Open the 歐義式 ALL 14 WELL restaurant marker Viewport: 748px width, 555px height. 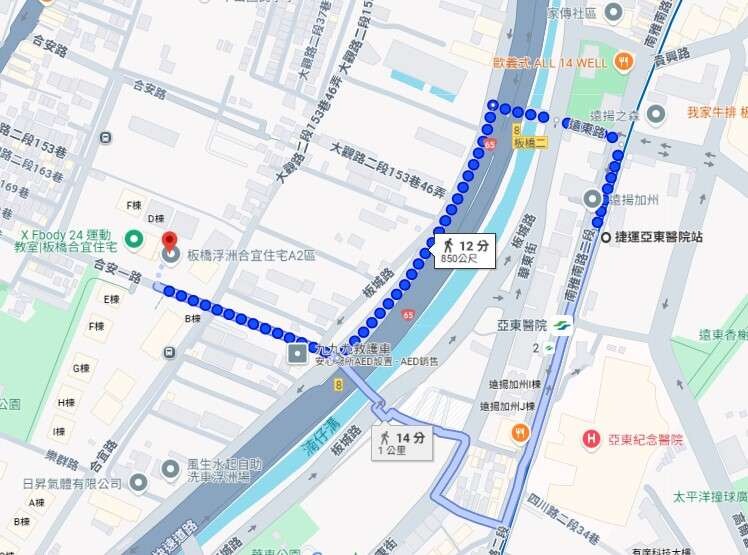click(624, 62)
